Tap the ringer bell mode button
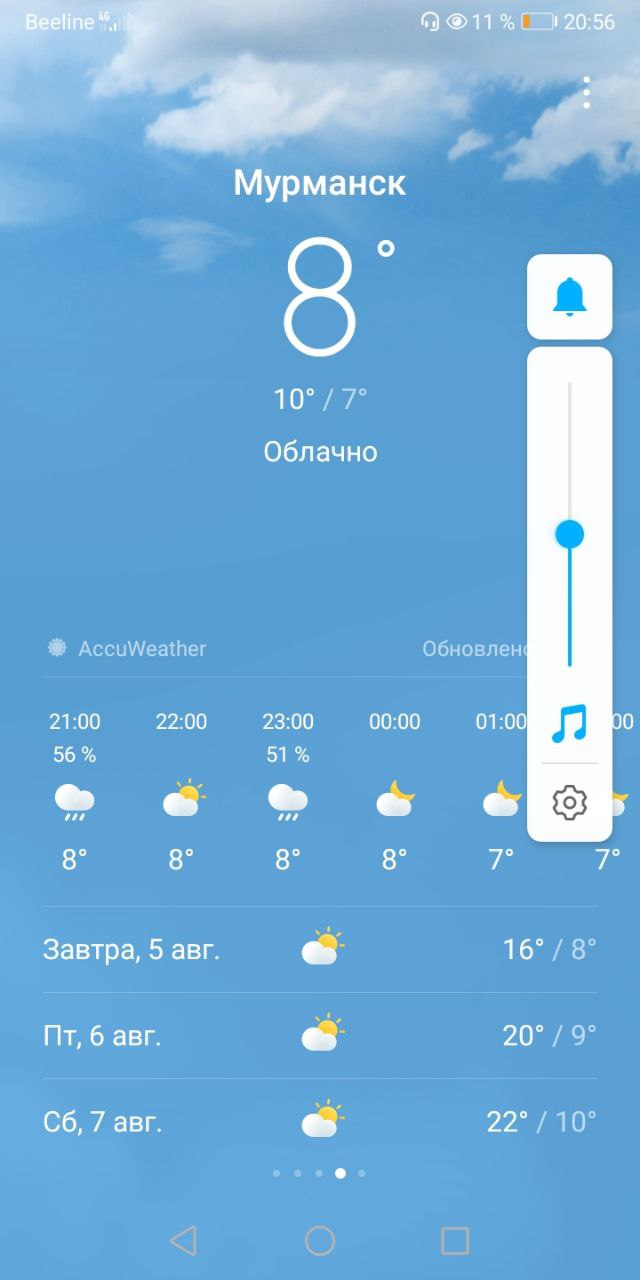The height and width of the screenshot is (1280, 640). (570, 297)
